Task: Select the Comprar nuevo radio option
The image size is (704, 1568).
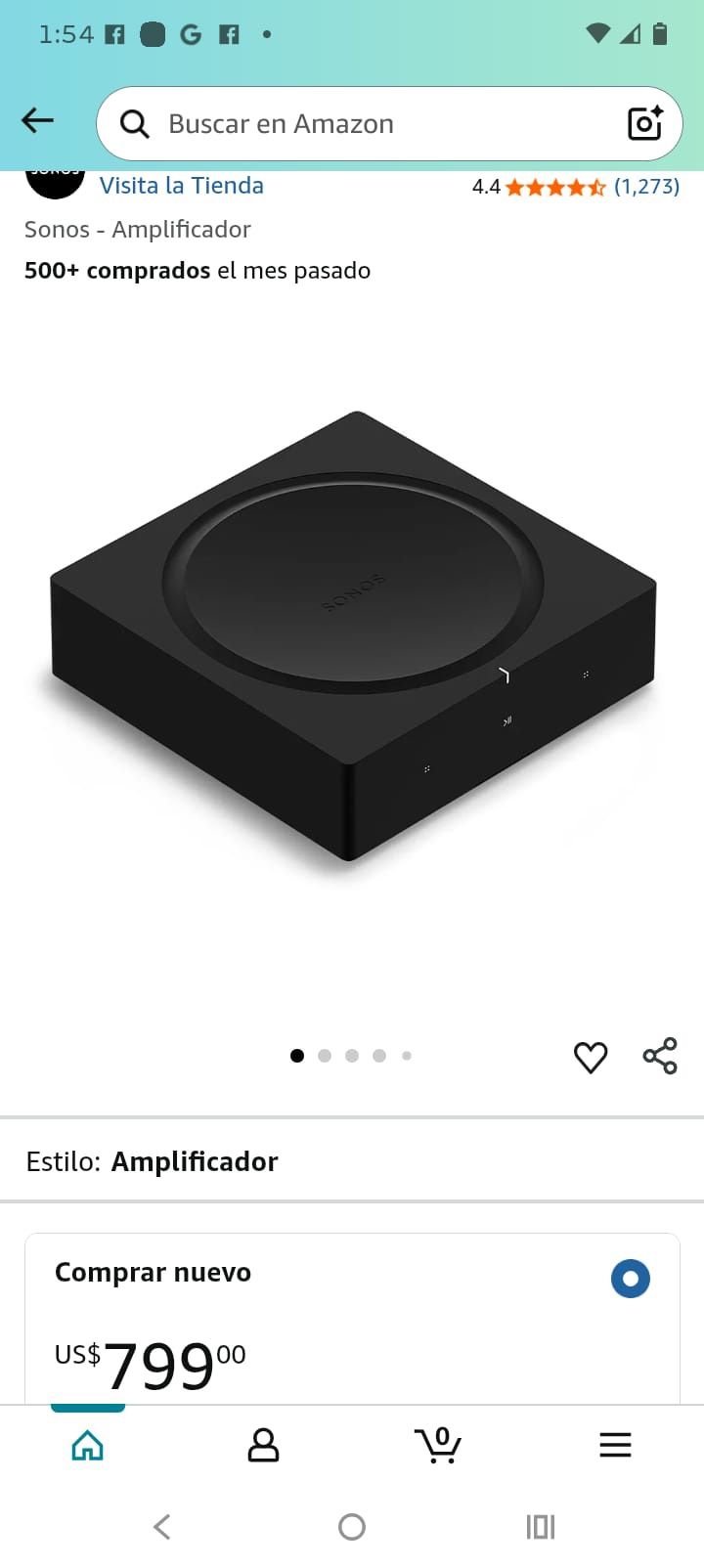Action: pos(631,1279)
